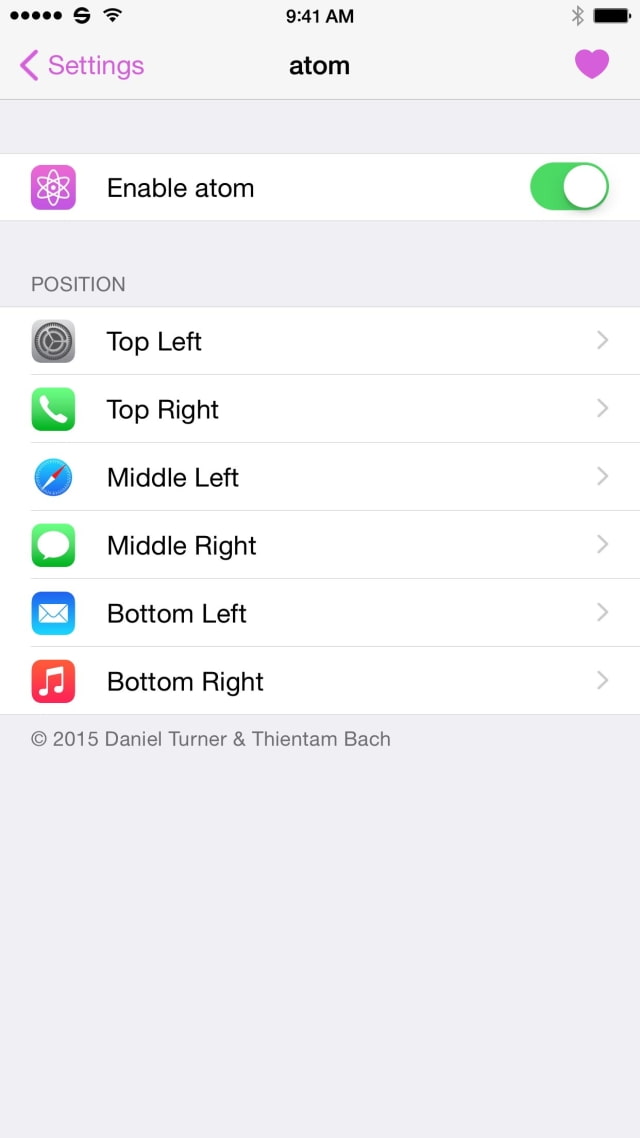Choose the Bottom Left row

pos(320,613)
